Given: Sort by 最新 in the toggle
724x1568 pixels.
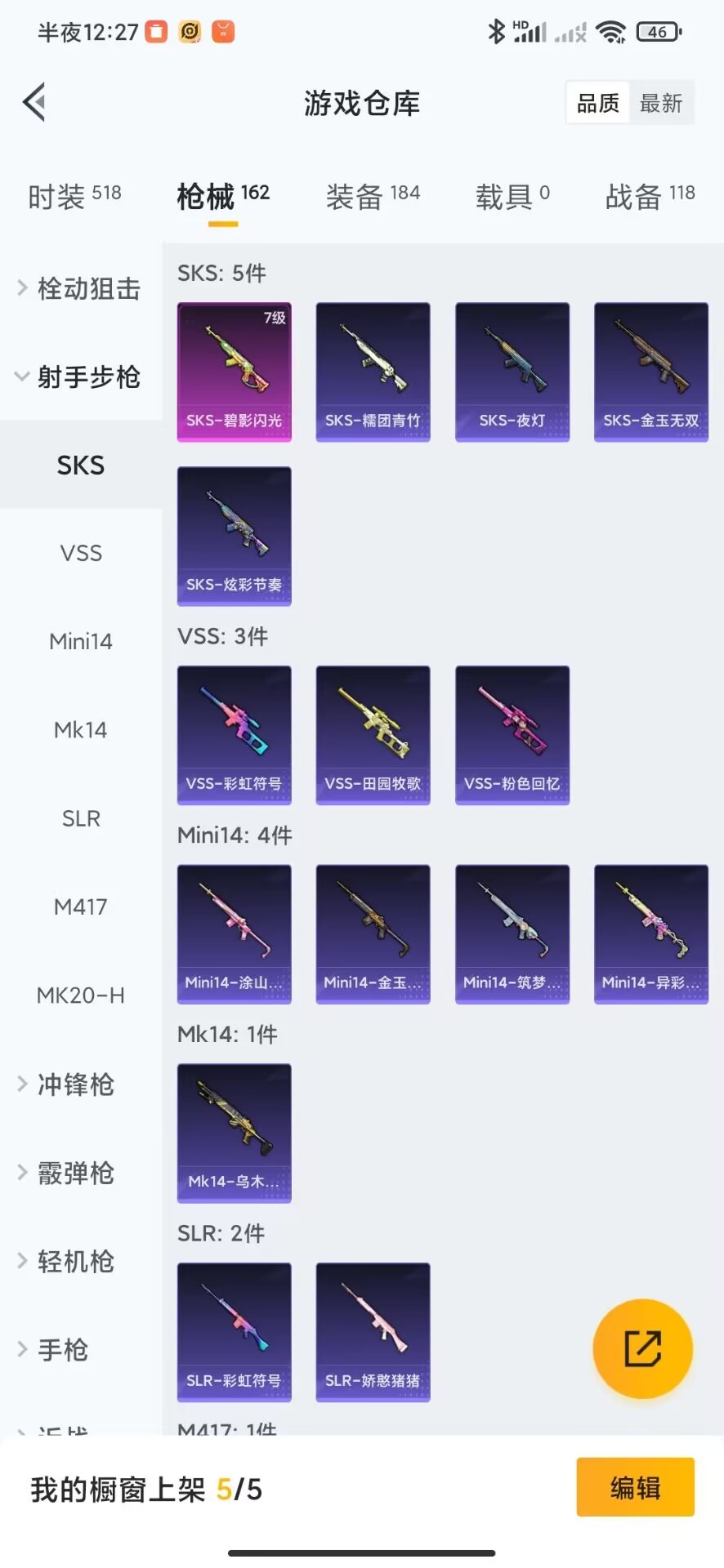Looking at the screenshot, I should pyautogui.click(x=661, y=103).
